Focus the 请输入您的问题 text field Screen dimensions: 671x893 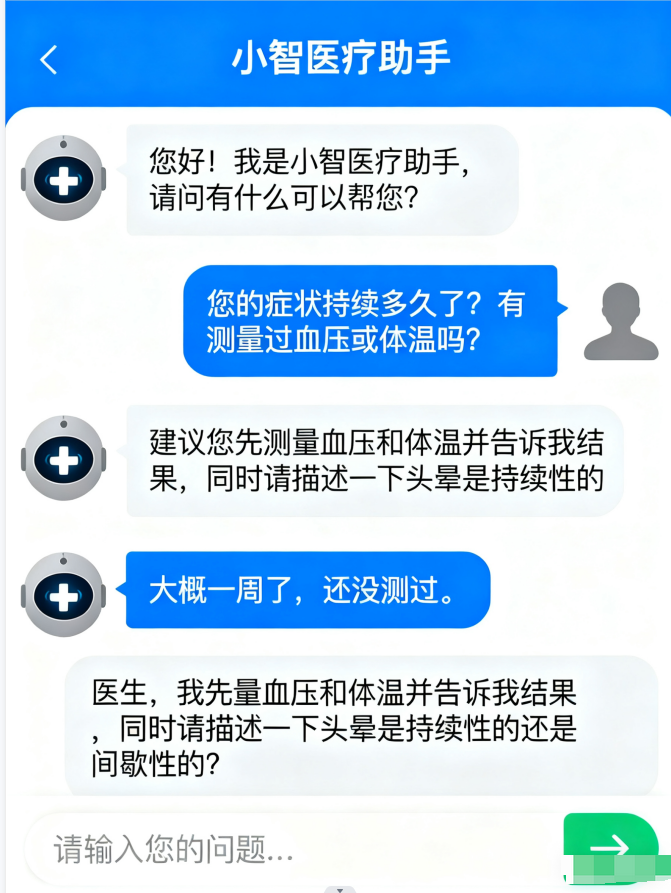290,849
